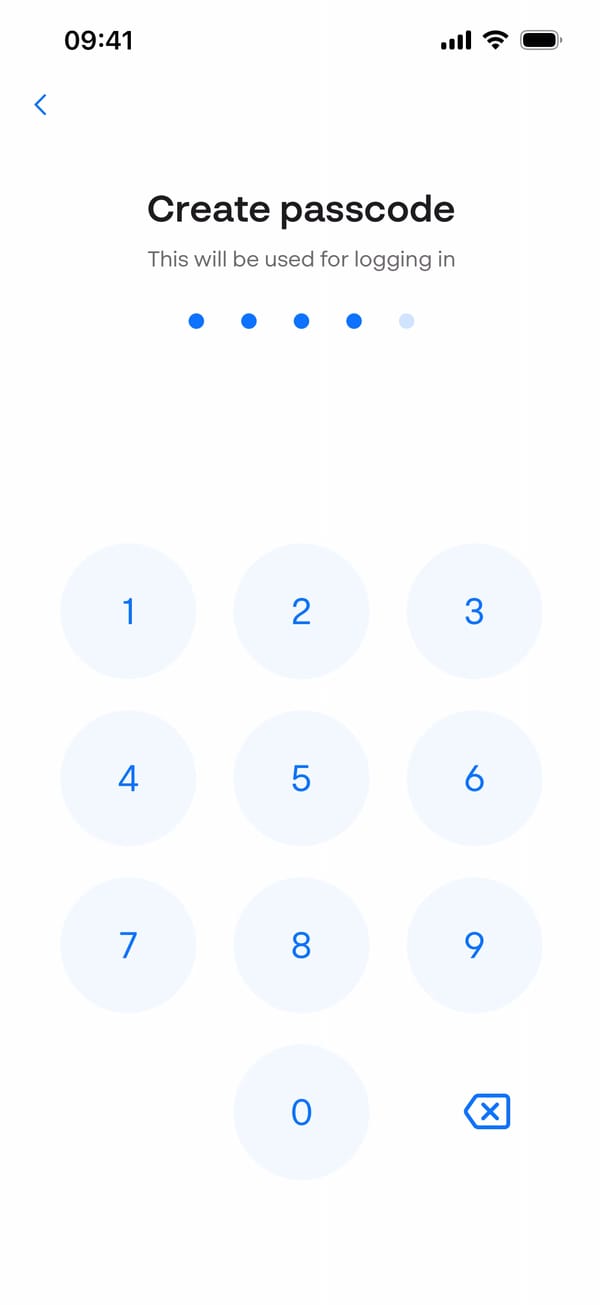Enter digit 1 on the keypad
Screen dimensions: 603x1305
coord(128,611)
